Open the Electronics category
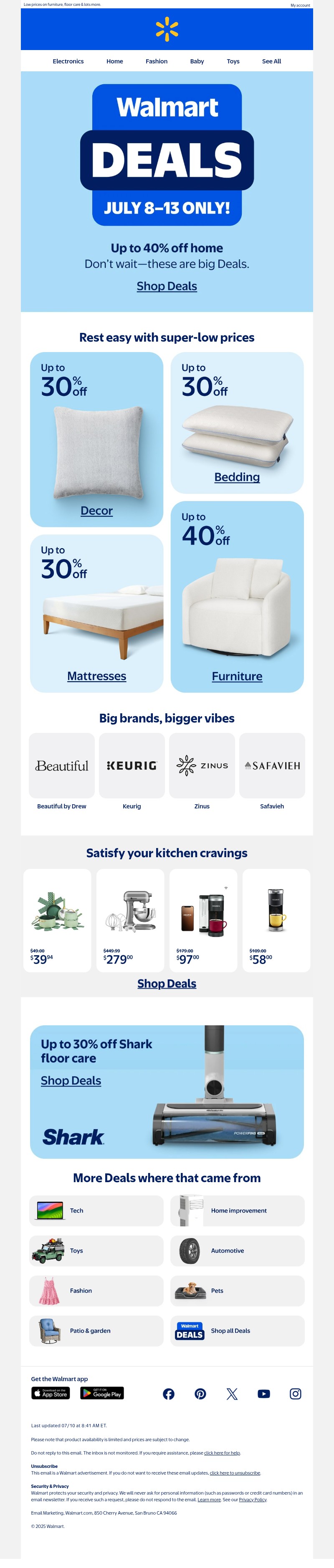Image resolution: width=334 pixels, height=1568 pixels. click(x=68, y=61)
